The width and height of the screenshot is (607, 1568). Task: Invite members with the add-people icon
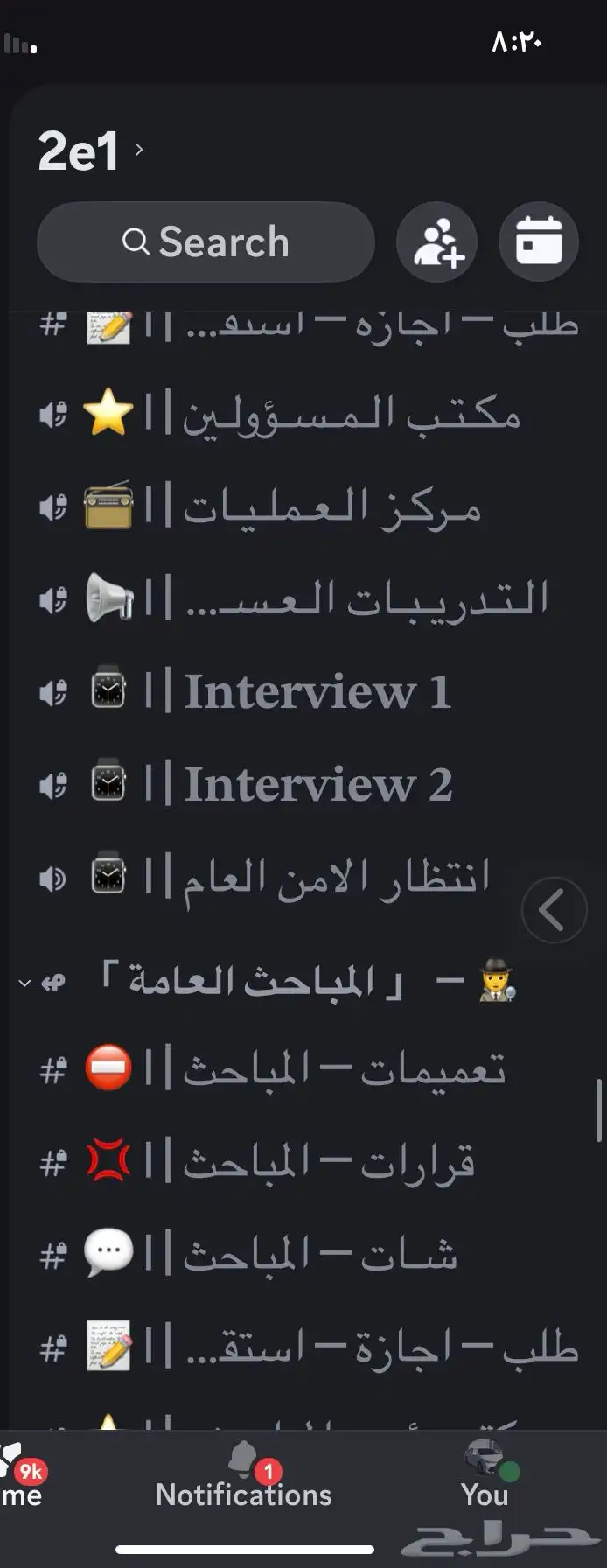coord(437,242)
